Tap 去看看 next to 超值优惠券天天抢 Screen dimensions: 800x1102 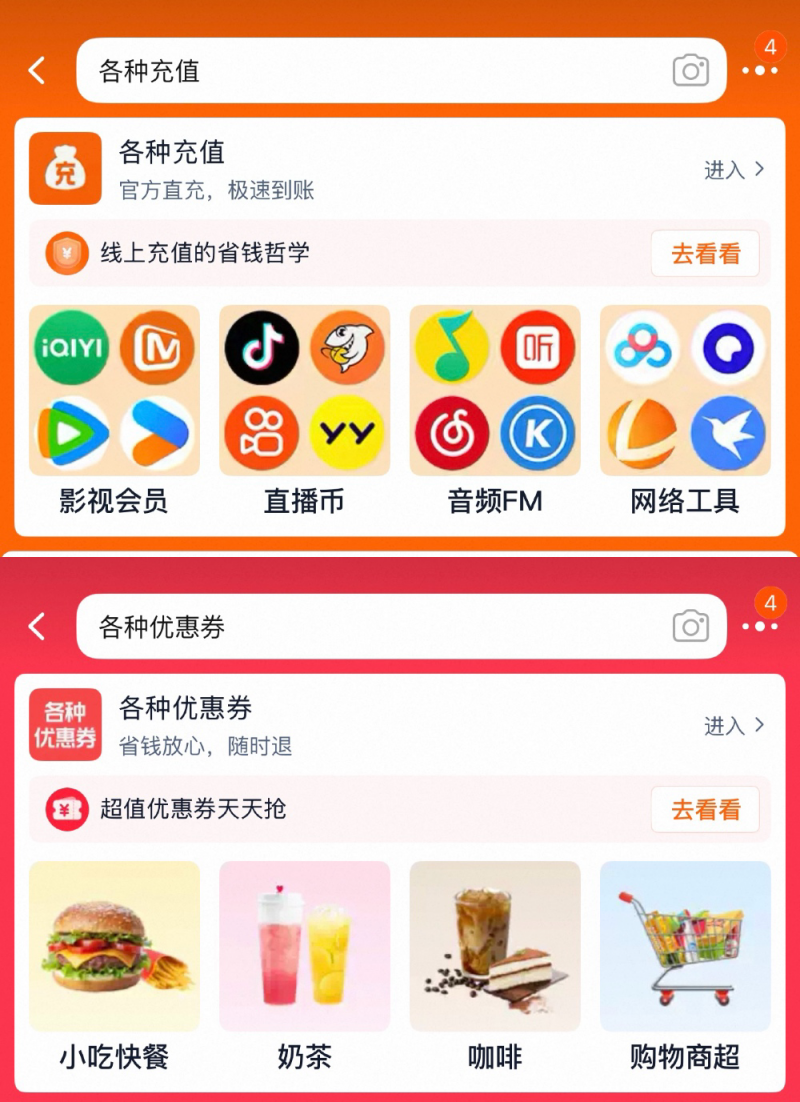(705, 809)
